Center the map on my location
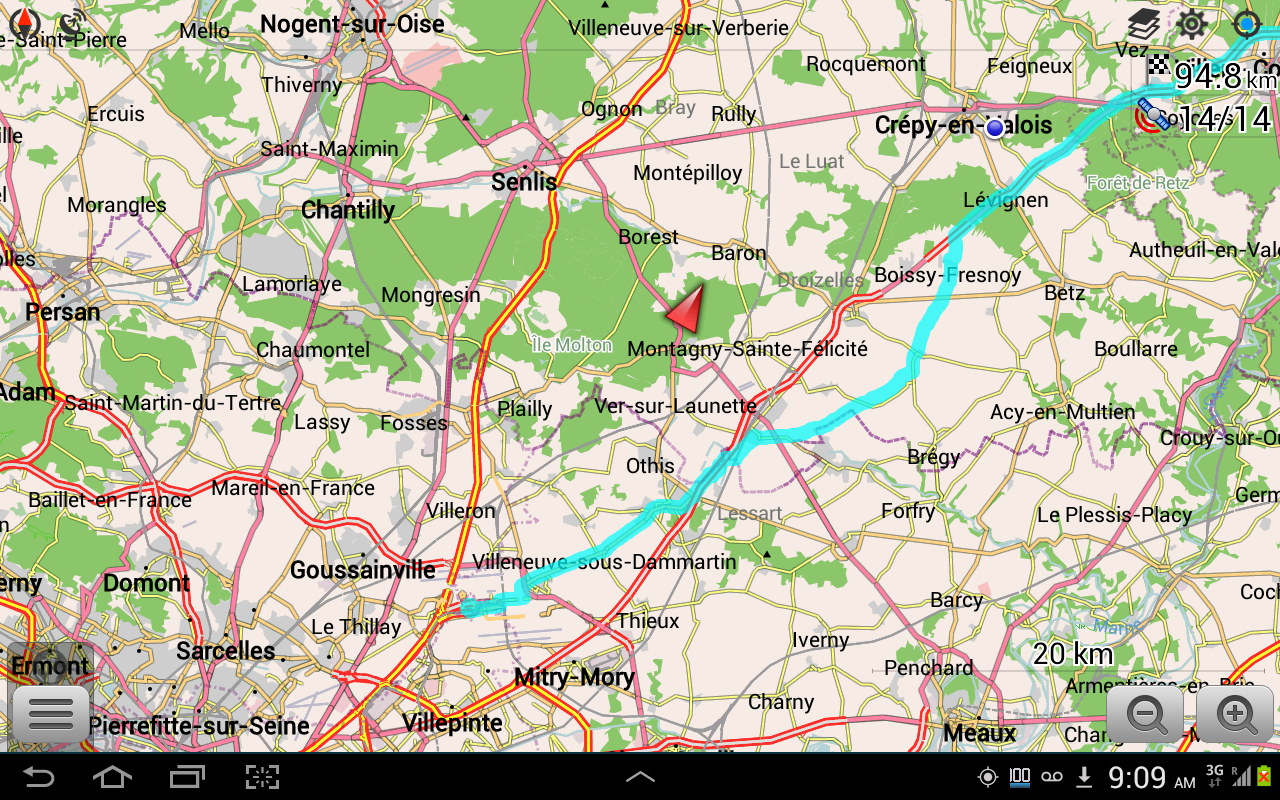Viewport: 1280px width, 800px height. point(1247,22)
